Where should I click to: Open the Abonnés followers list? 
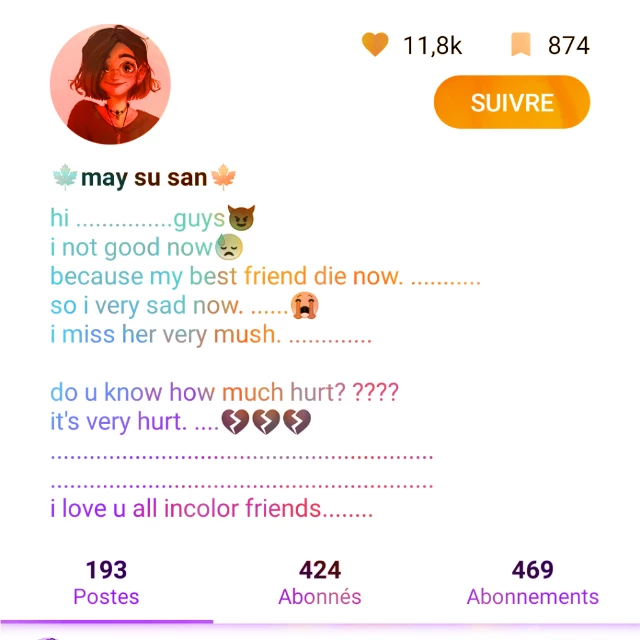[320, 582]
